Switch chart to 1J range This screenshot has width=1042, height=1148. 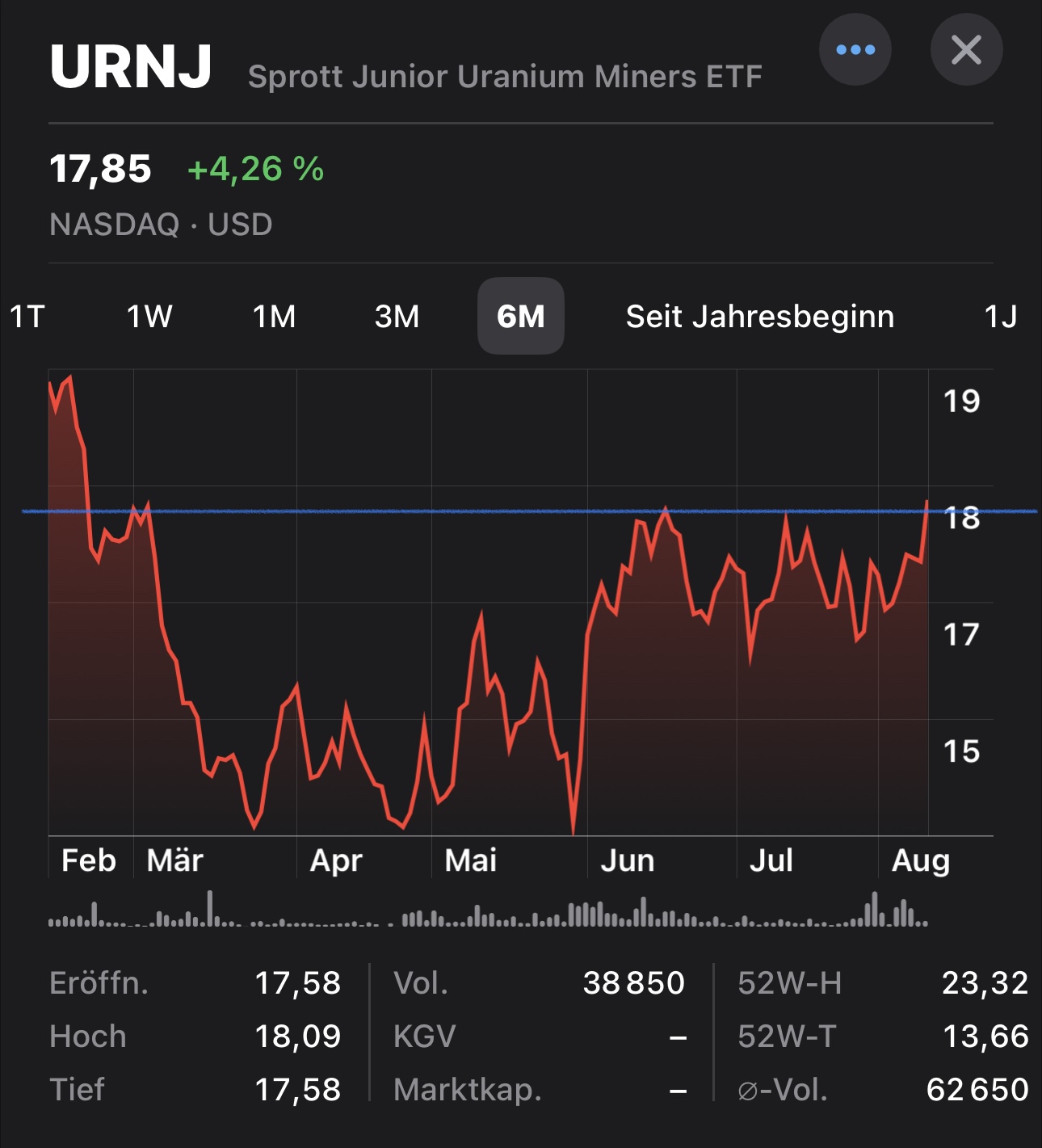pos(1000,316)
